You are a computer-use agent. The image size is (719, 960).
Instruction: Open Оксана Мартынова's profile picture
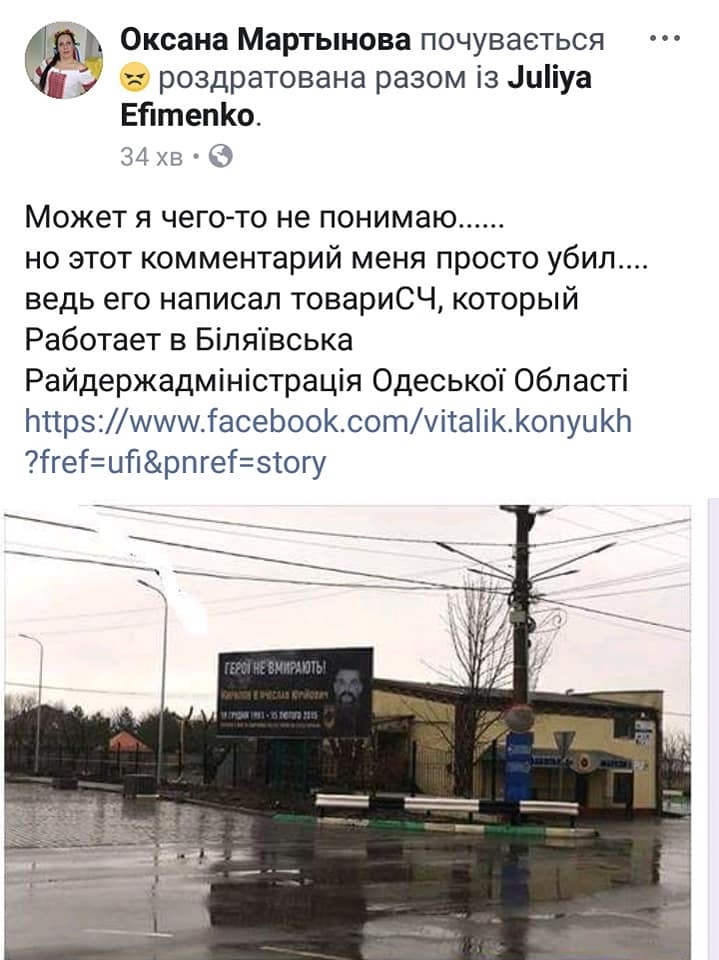(64, 60)
